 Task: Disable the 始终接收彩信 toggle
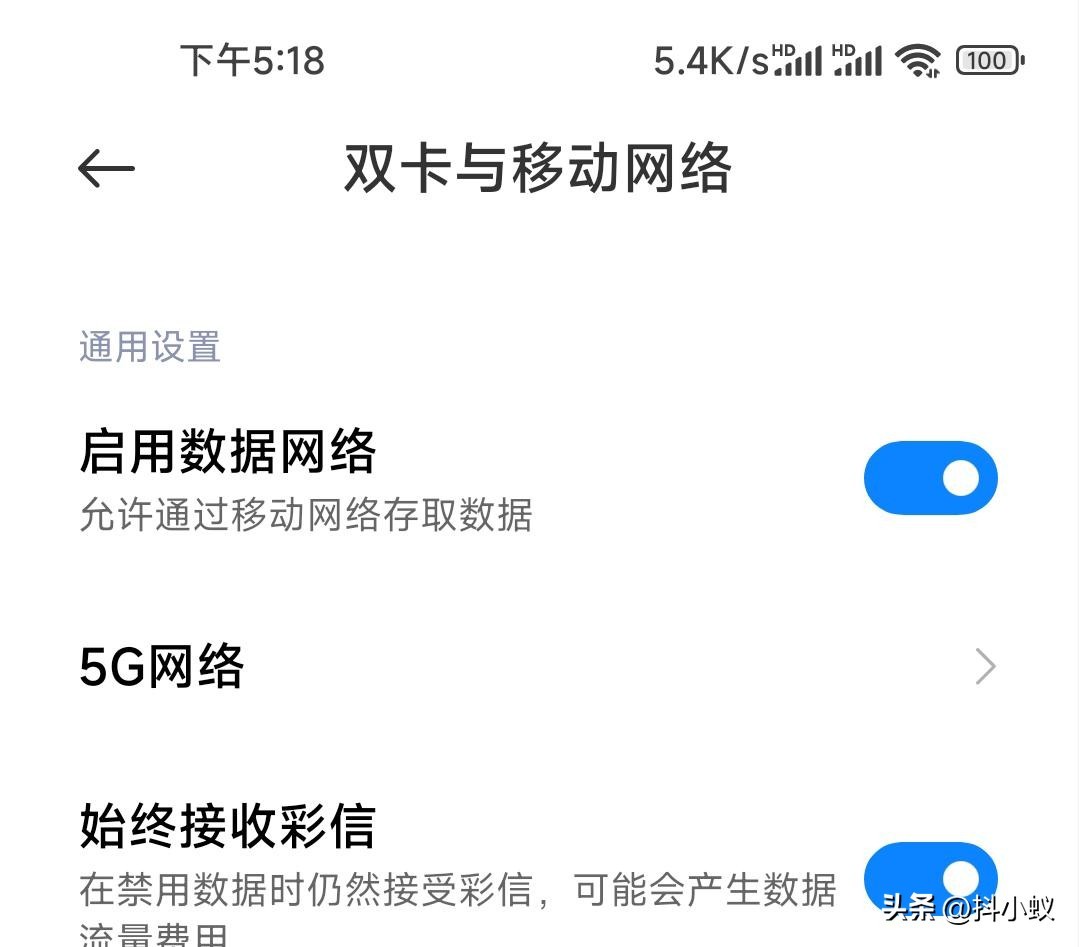(x=930, y=873)
